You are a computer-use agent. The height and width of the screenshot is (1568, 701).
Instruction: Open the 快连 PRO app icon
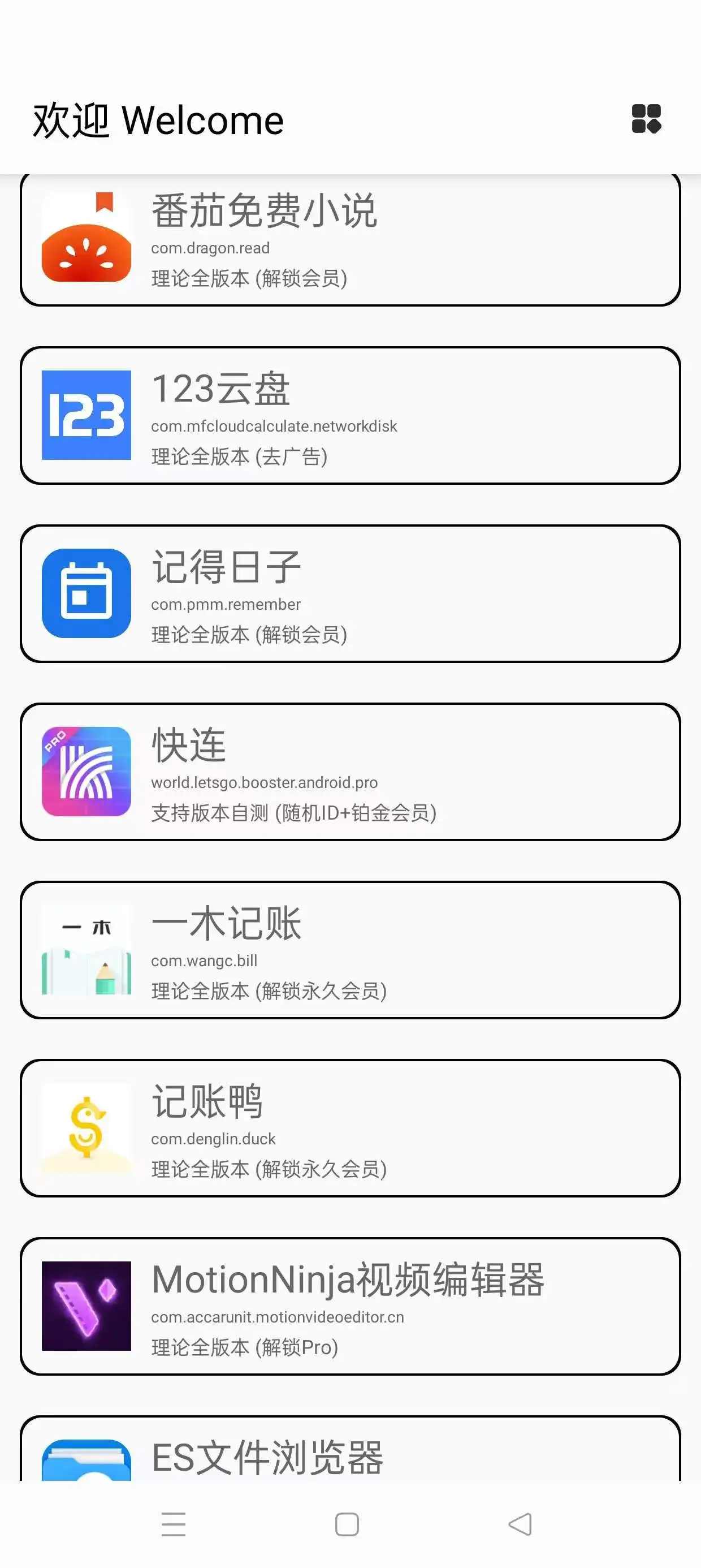pyautogui.click(x=86, y=772)
